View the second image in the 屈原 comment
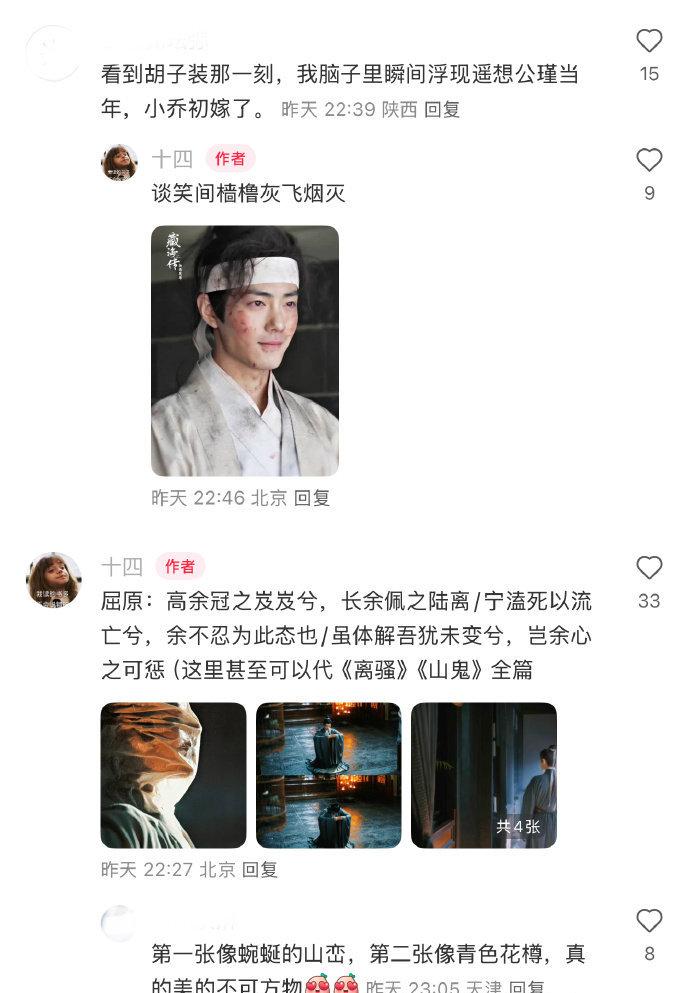 tap(328, 775)
